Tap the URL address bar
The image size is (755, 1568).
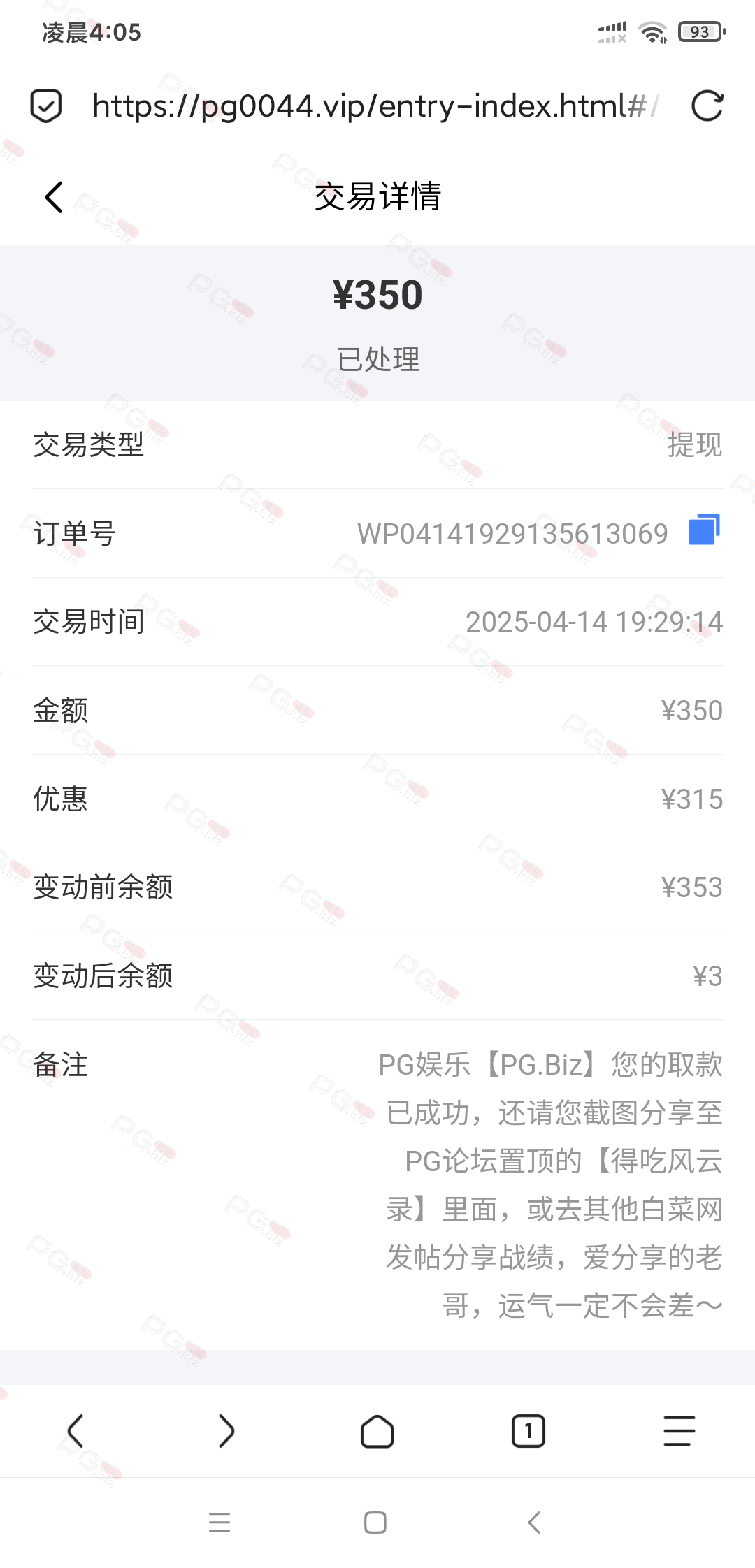pyautogui.click(x=374, y=106)
